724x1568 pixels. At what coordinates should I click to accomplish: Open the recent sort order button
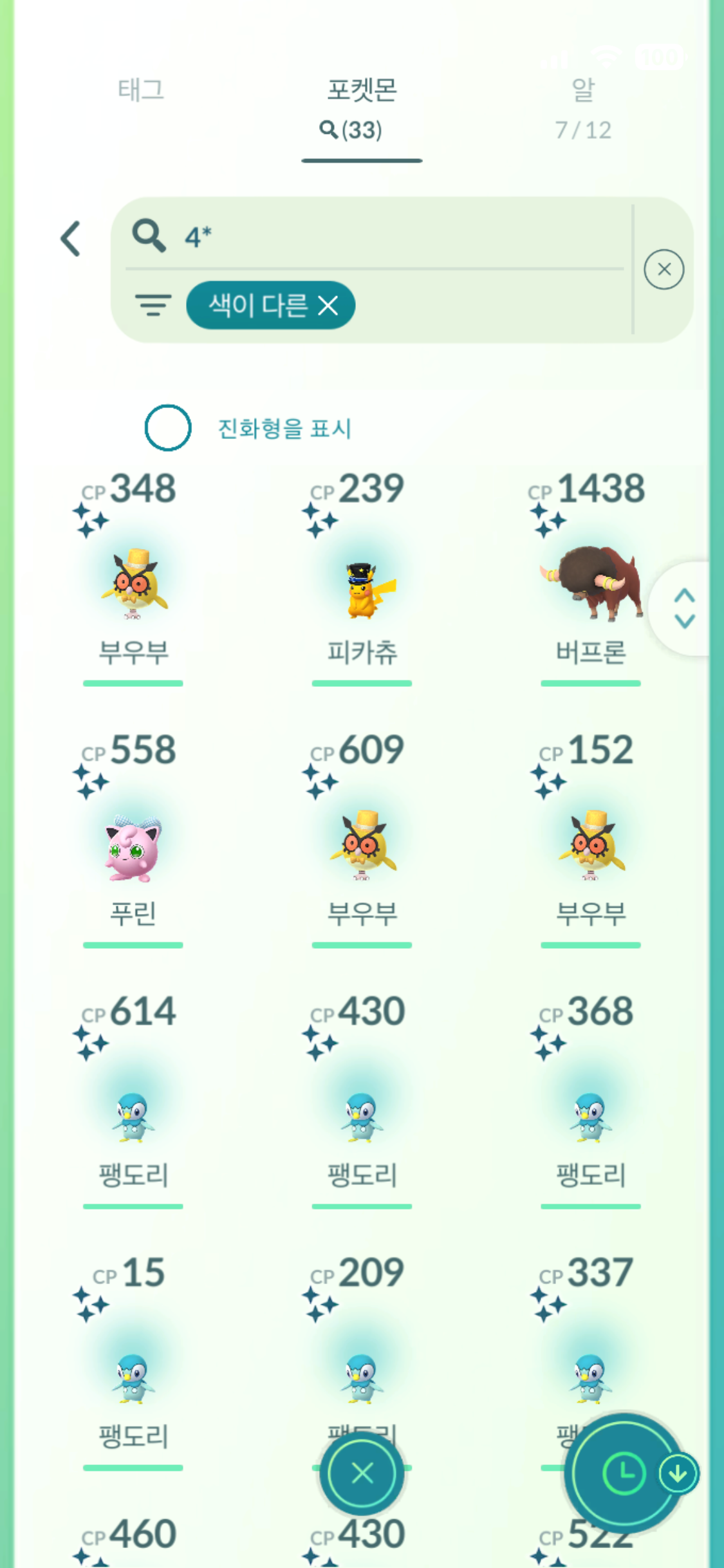coord(623,1473)
